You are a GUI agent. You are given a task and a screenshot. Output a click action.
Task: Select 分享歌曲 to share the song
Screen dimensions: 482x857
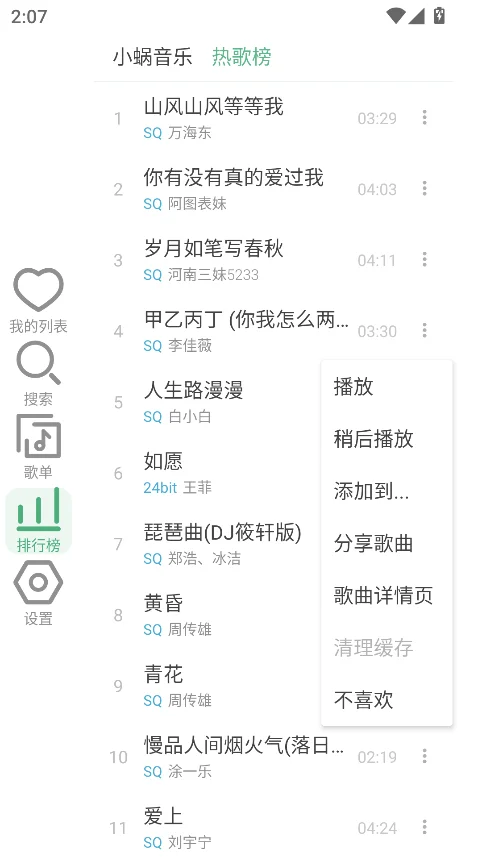pyautogui.click(x=386, y=544)
